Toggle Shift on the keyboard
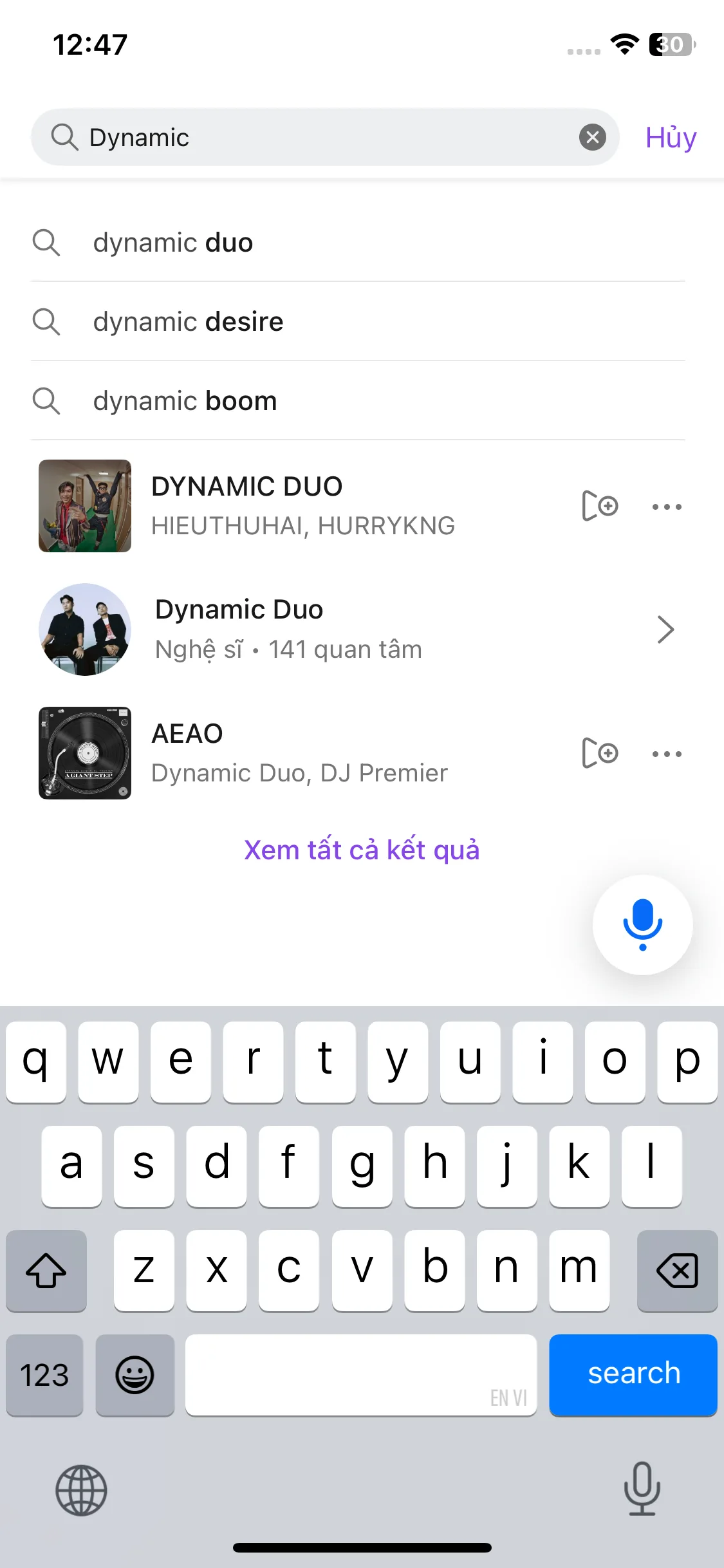724x1568 pixels. pos(45,1271)
